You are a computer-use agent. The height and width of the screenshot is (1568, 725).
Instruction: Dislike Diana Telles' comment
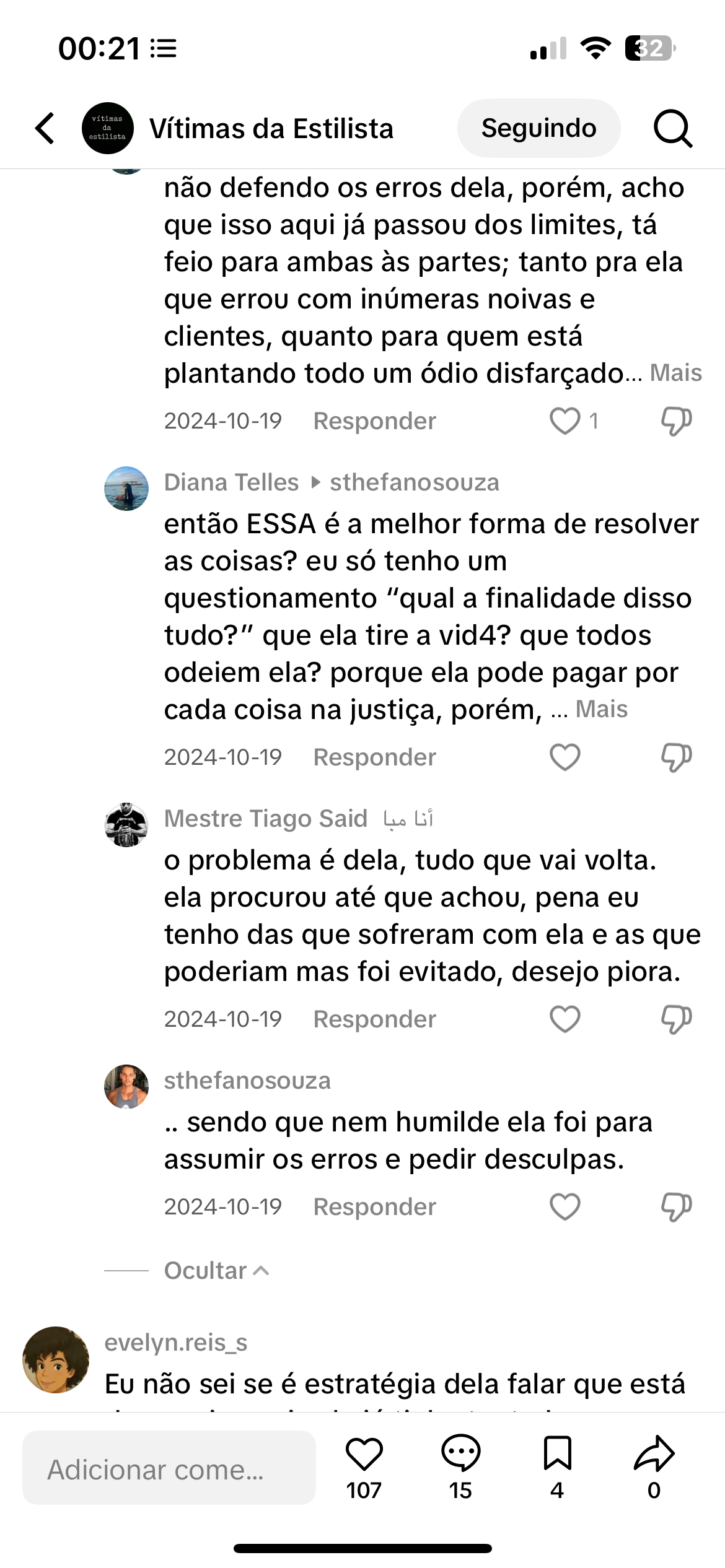(x=676, y=757)
